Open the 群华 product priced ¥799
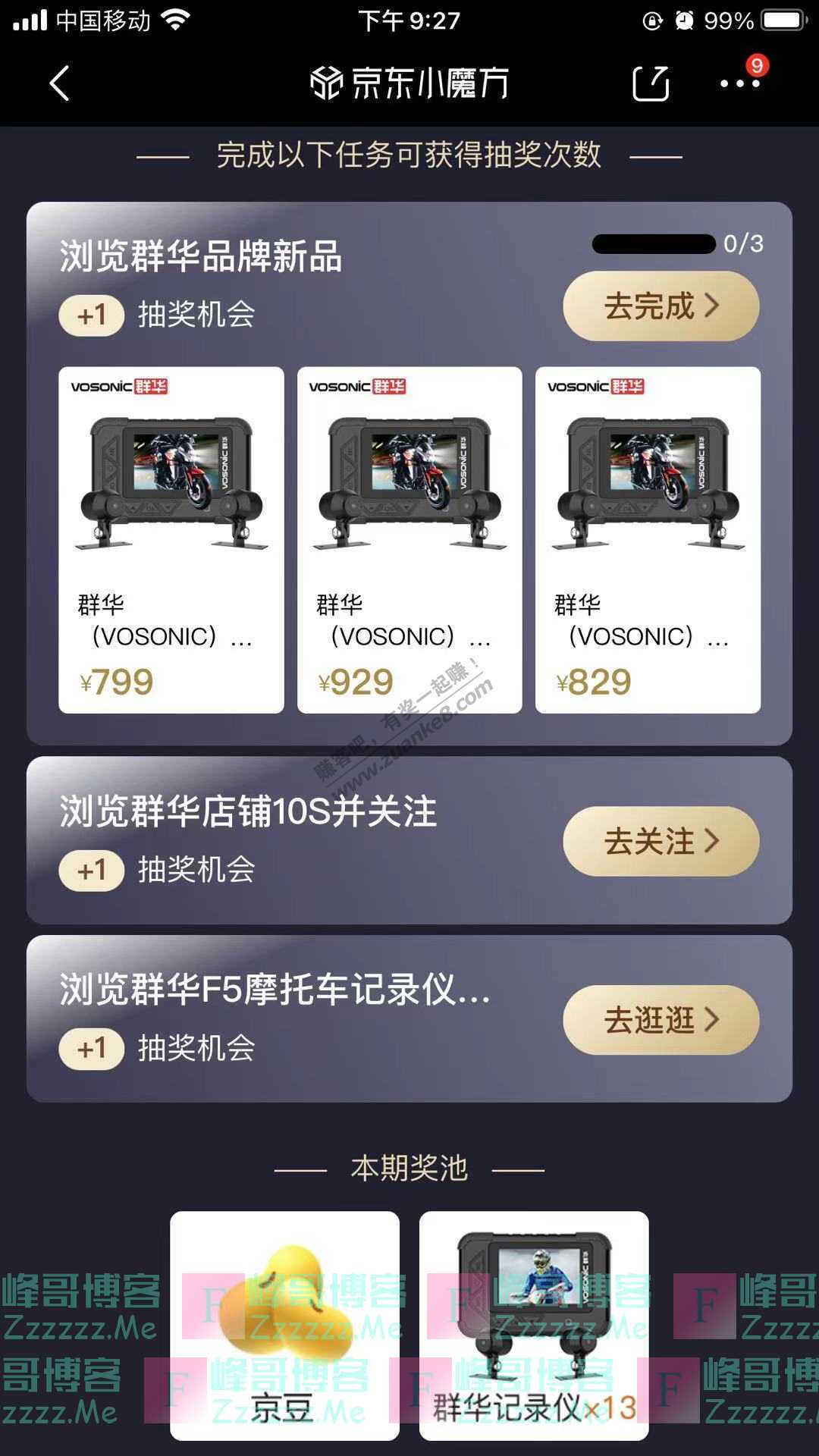The image size is (819, 1456). 171,539
